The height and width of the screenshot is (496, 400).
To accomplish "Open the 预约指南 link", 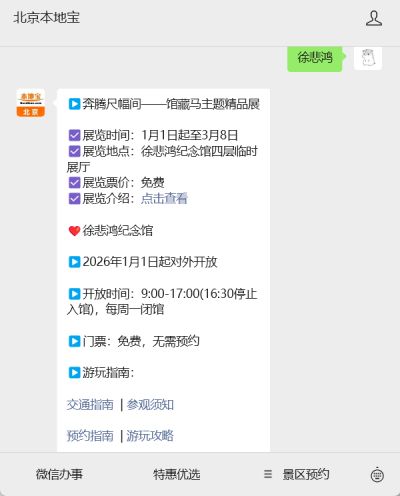I will point(90,436).
